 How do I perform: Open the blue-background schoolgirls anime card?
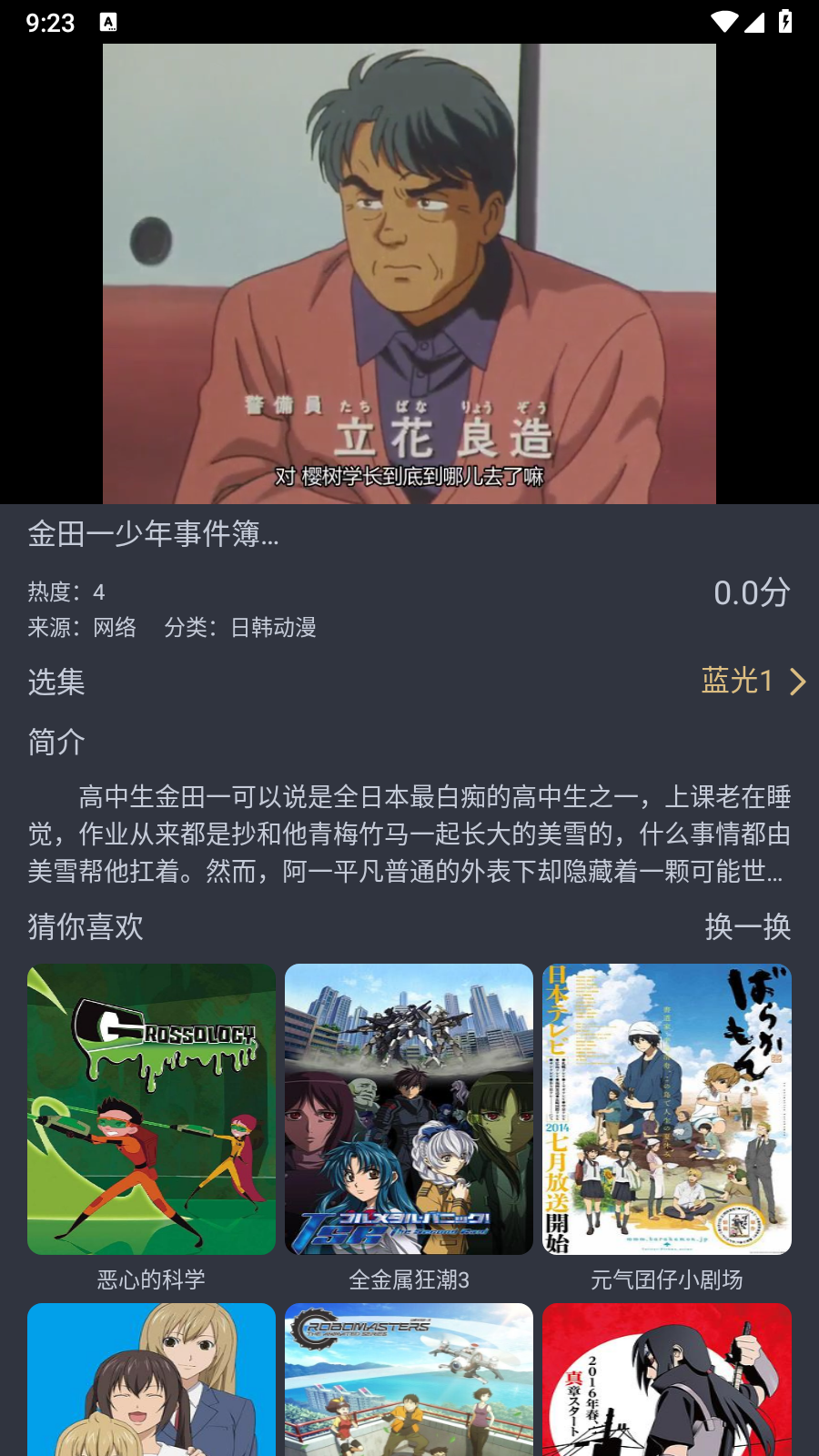click(151, 1379)
